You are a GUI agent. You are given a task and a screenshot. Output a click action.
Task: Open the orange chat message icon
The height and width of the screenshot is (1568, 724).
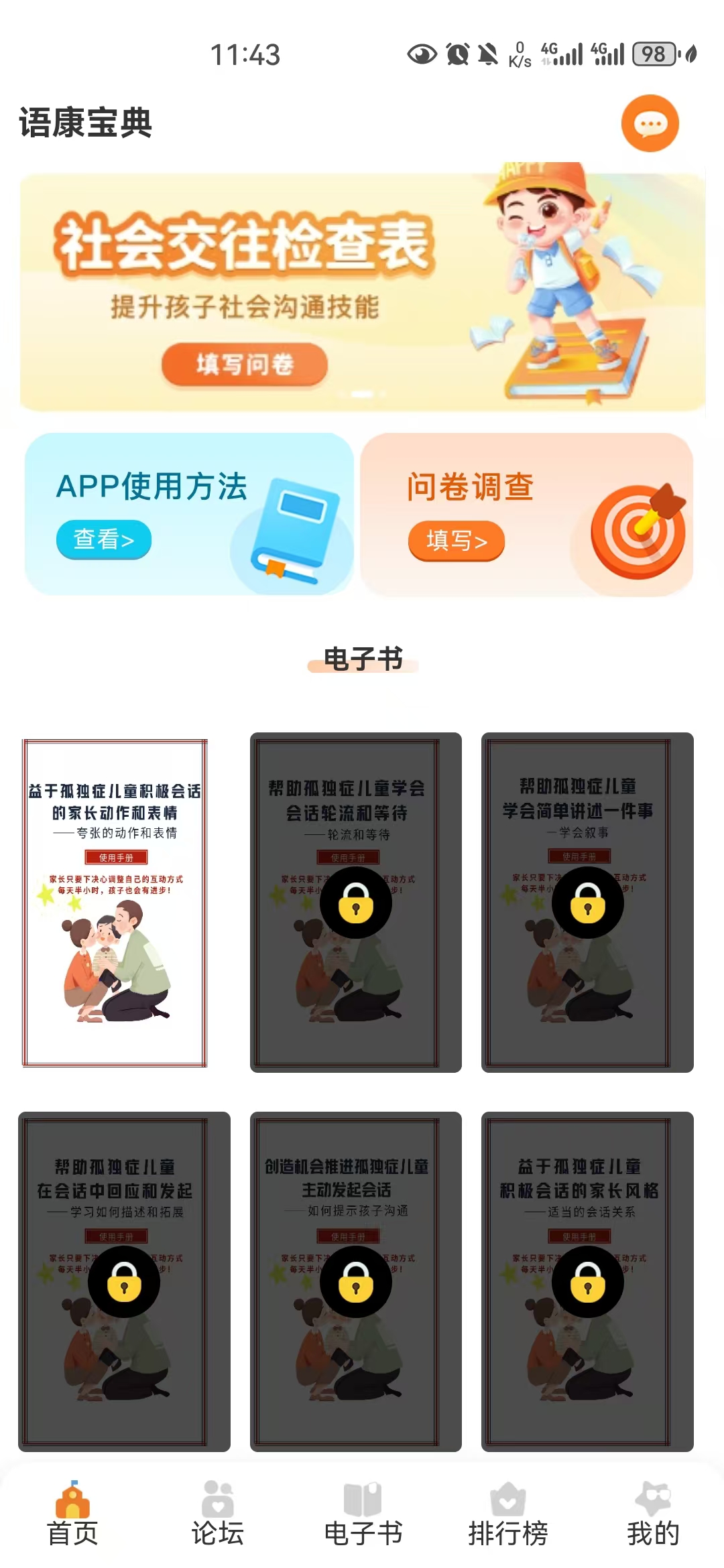pyautogui.click(x=650, y=124)
